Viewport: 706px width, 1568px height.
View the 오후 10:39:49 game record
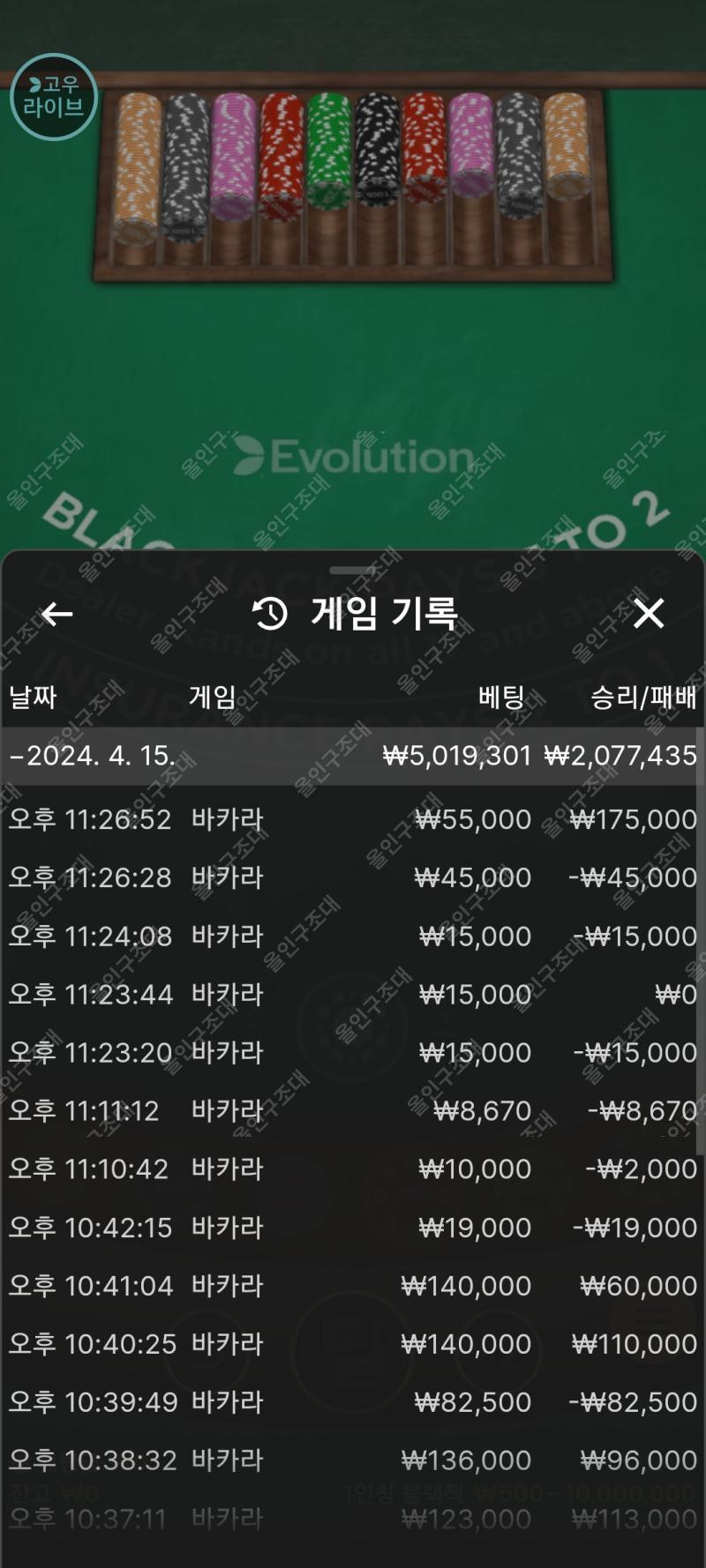click(x=353, y=1401)
